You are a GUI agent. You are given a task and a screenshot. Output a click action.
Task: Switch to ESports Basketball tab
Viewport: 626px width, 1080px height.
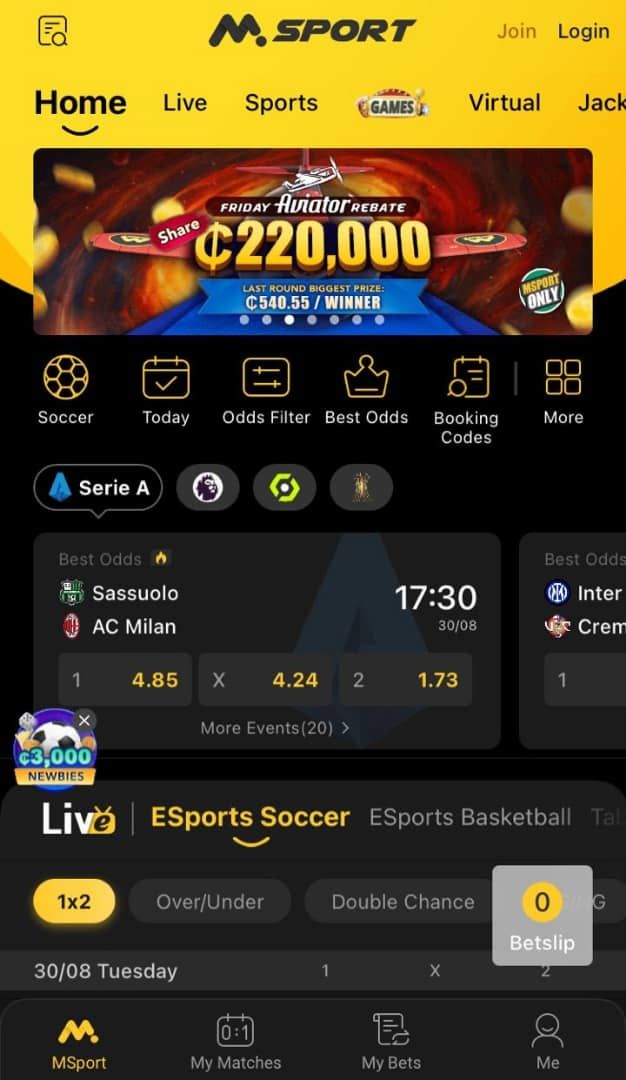(470, 817)
